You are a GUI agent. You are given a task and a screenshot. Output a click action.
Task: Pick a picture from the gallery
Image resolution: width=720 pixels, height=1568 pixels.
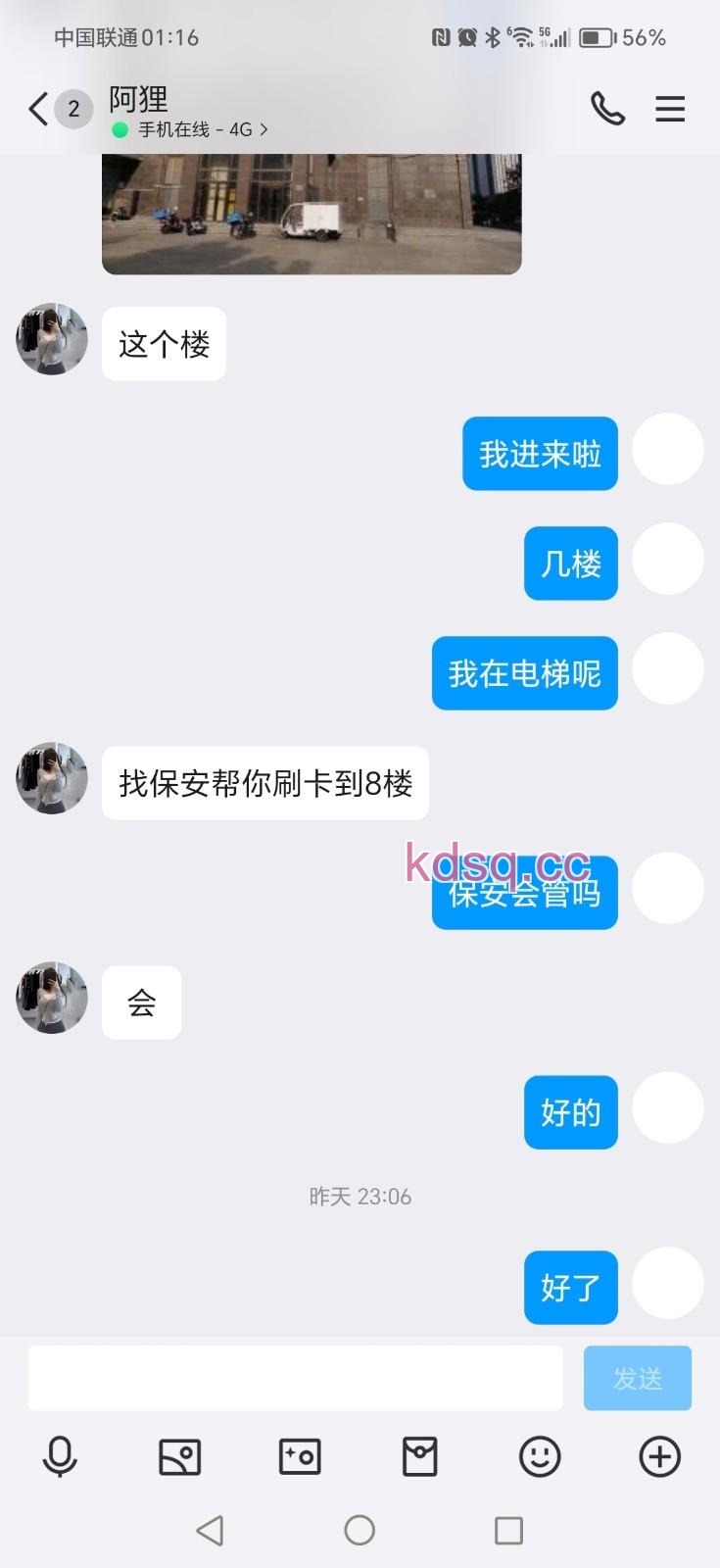point(179,1456)
